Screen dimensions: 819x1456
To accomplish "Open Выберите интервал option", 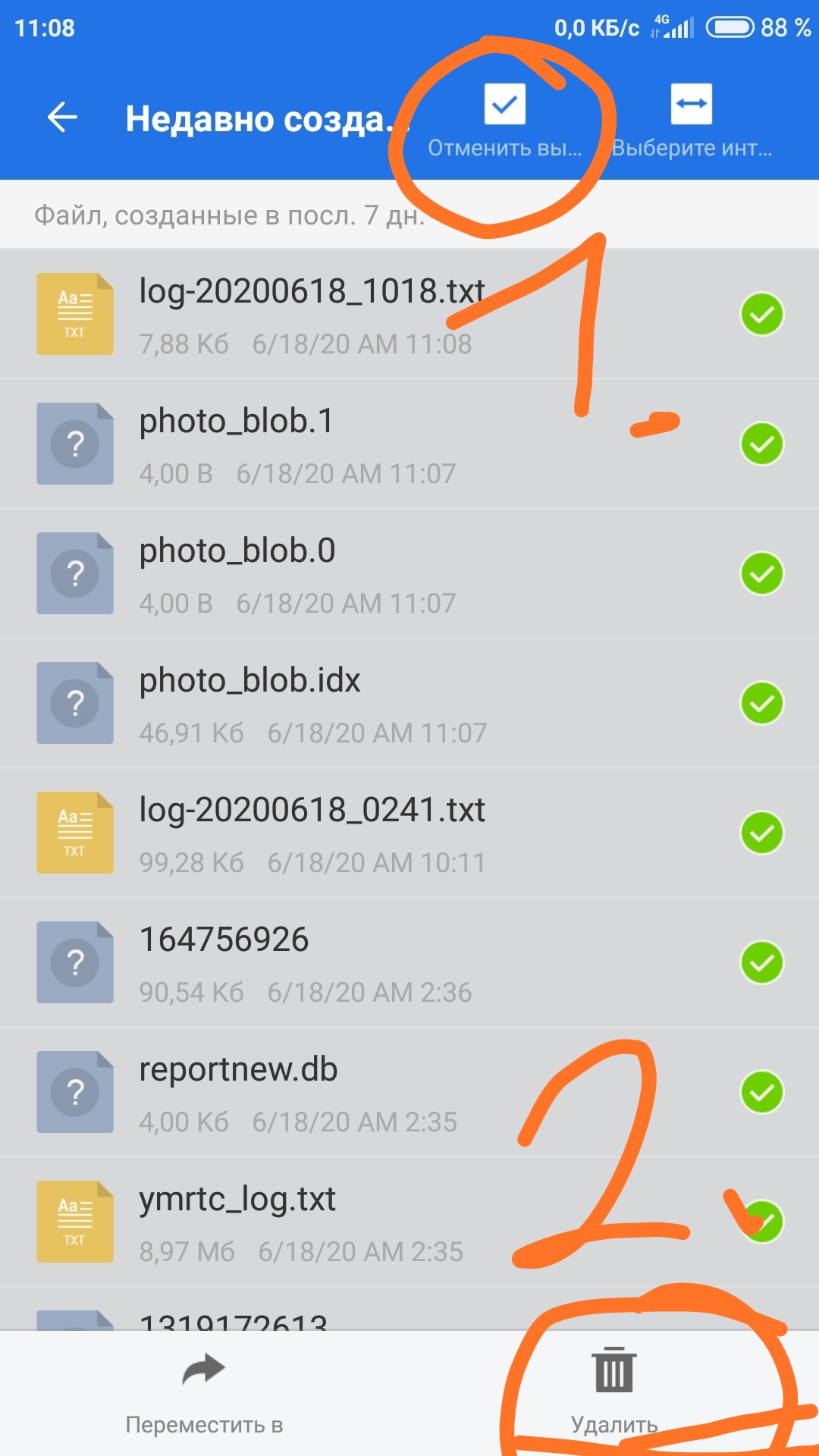I will coord(691,120).
